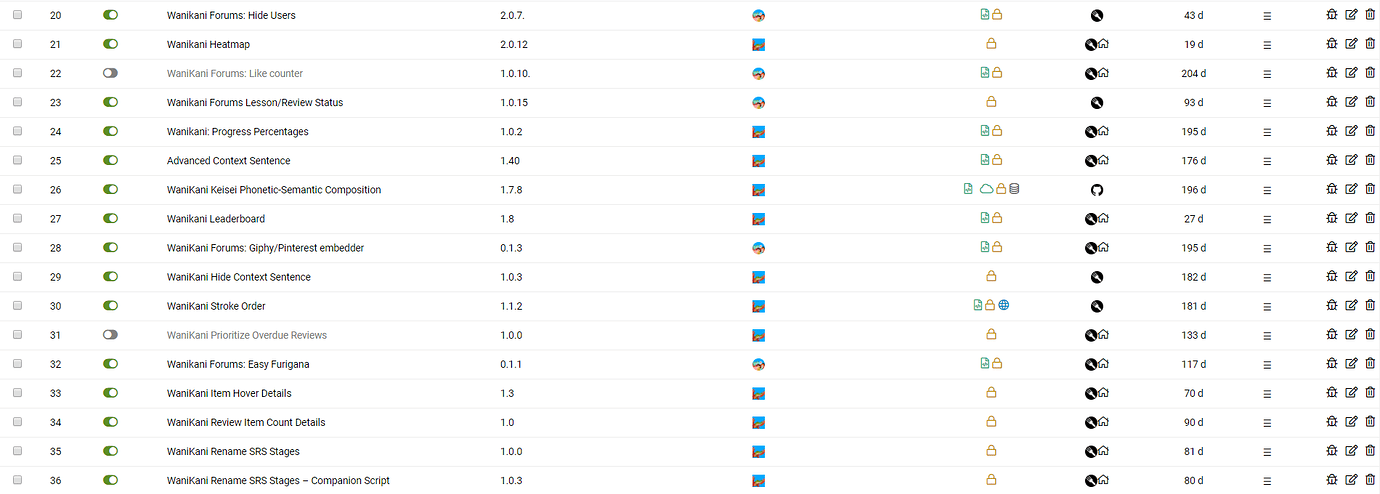Tick the checkbox for script number 36

pos(17,480)
